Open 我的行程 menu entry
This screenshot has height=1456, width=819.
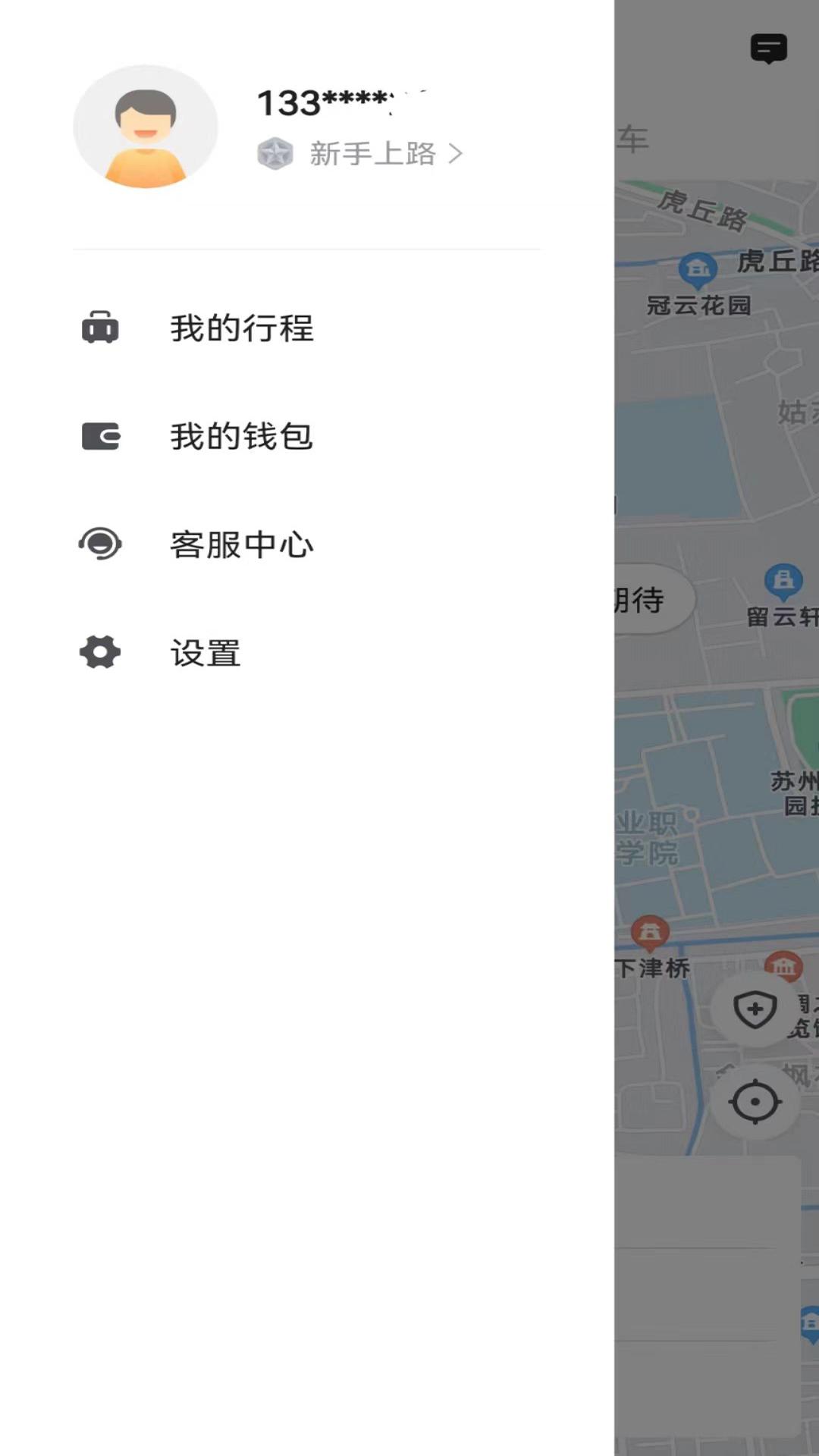tap(242, 328)
